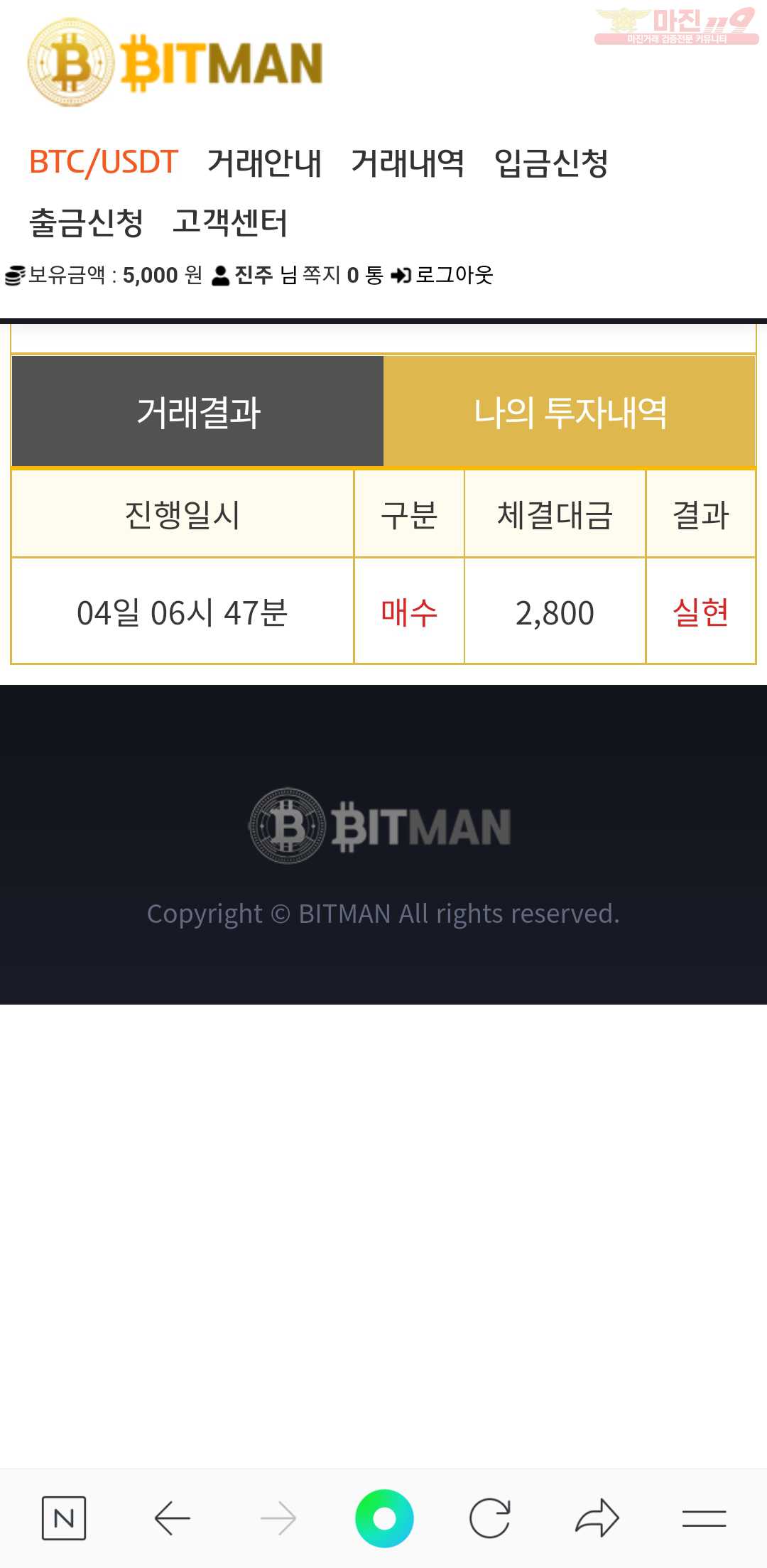The width and height of the screenshot is (767, 1568).
Task: Open the browser hamburger menu
Action: tap(704, 1518)
